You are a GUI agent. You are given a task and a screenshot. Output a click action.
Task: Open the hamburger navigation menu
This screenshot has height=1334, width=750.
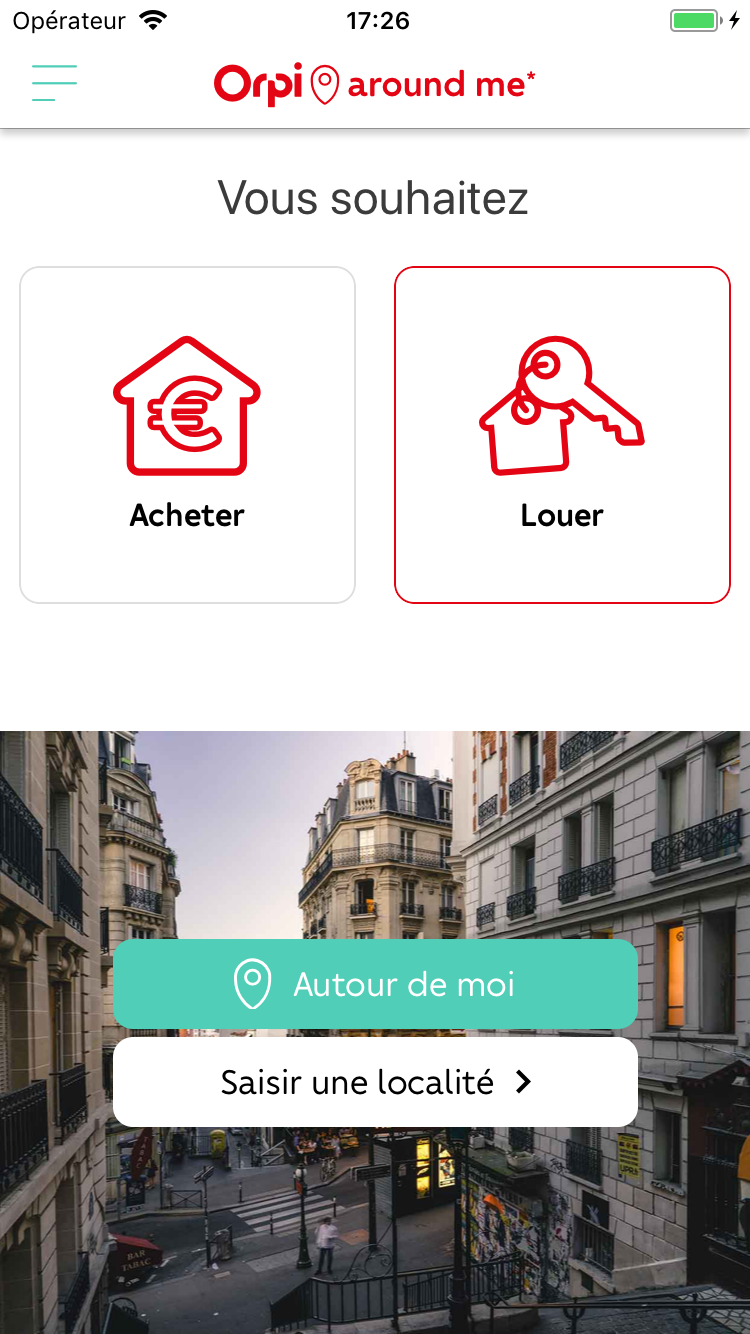tap(54, 84)
